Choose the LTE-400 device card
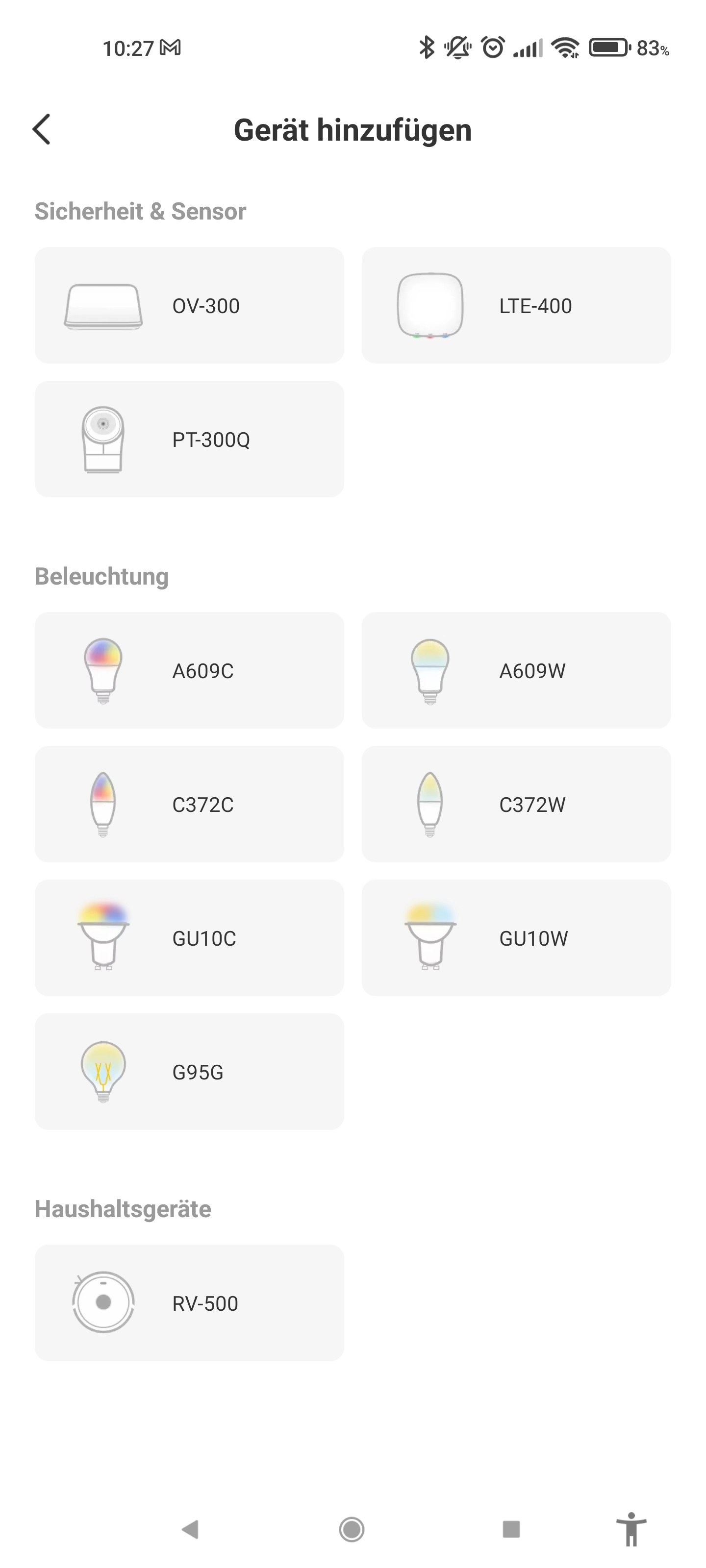This screenshot has height=1568, width=706. pos(516,306)
